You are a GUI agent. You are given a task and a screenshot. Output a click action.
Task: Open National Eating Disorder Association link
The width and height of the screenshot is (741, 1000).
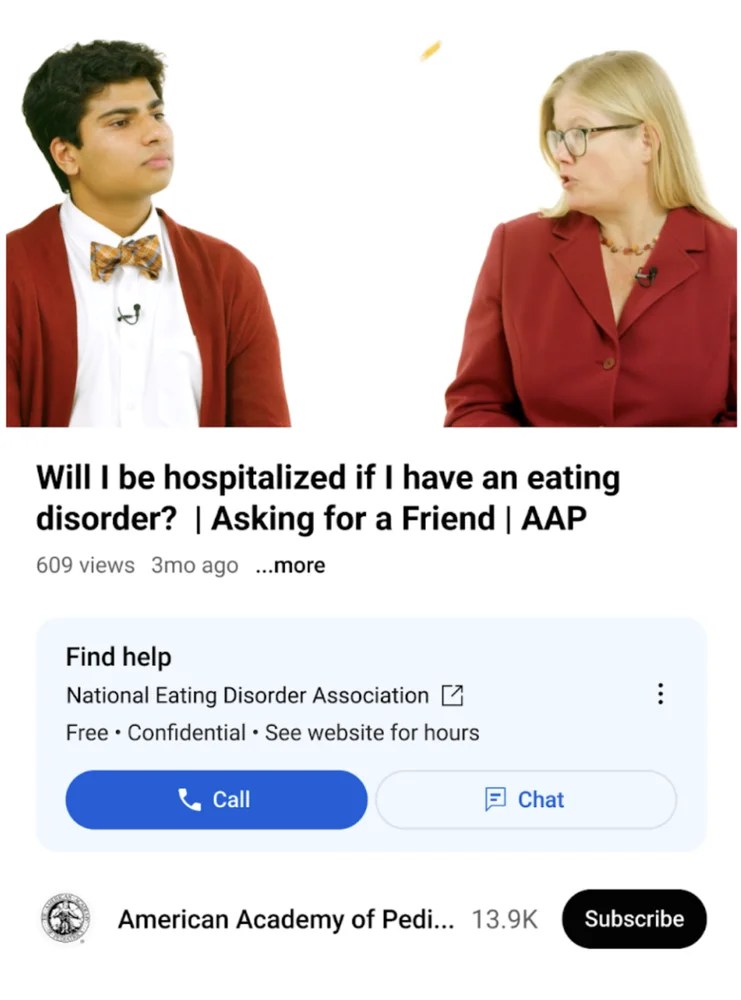click(263, 695)
